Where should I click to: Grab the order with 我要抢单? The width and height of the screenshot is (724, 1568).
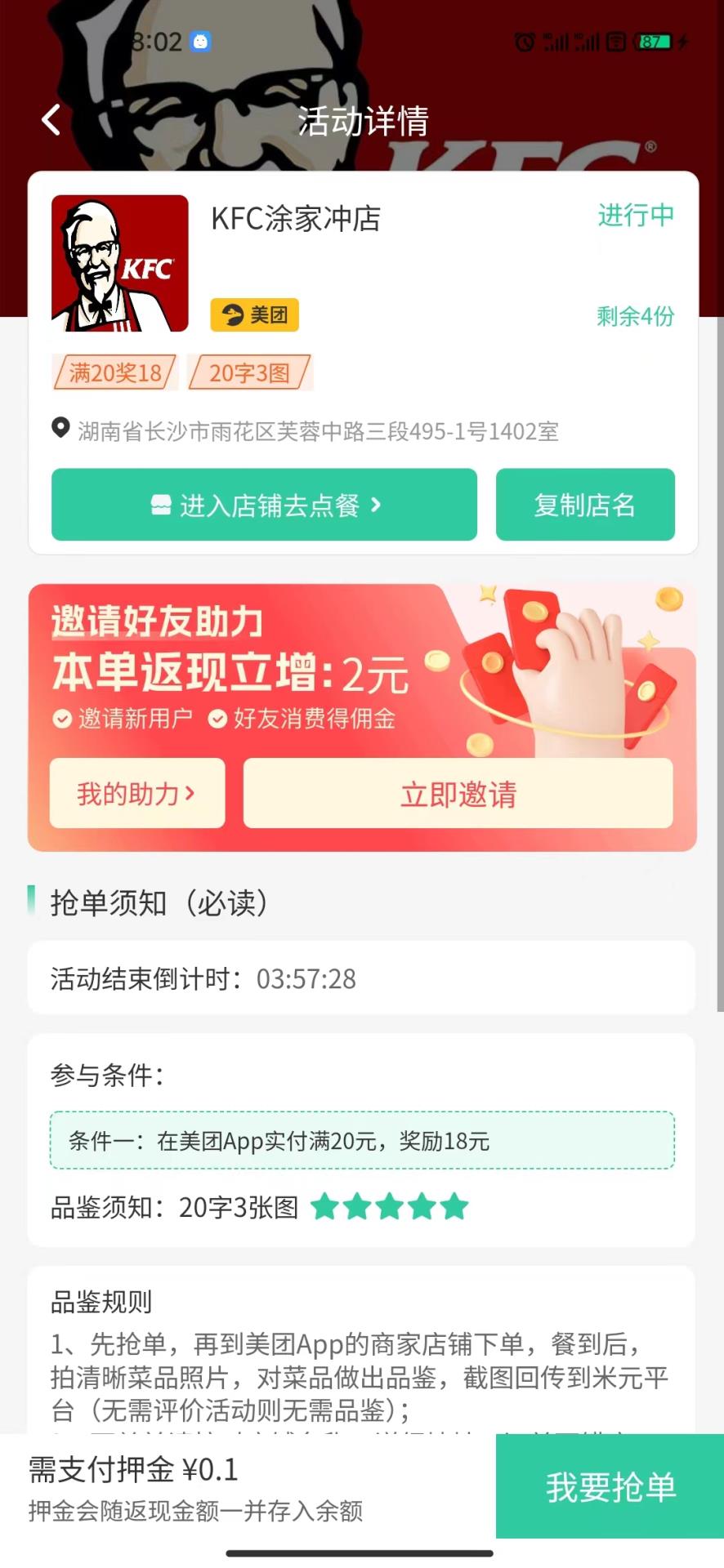pyautogui.click(x=610, y=1486)
